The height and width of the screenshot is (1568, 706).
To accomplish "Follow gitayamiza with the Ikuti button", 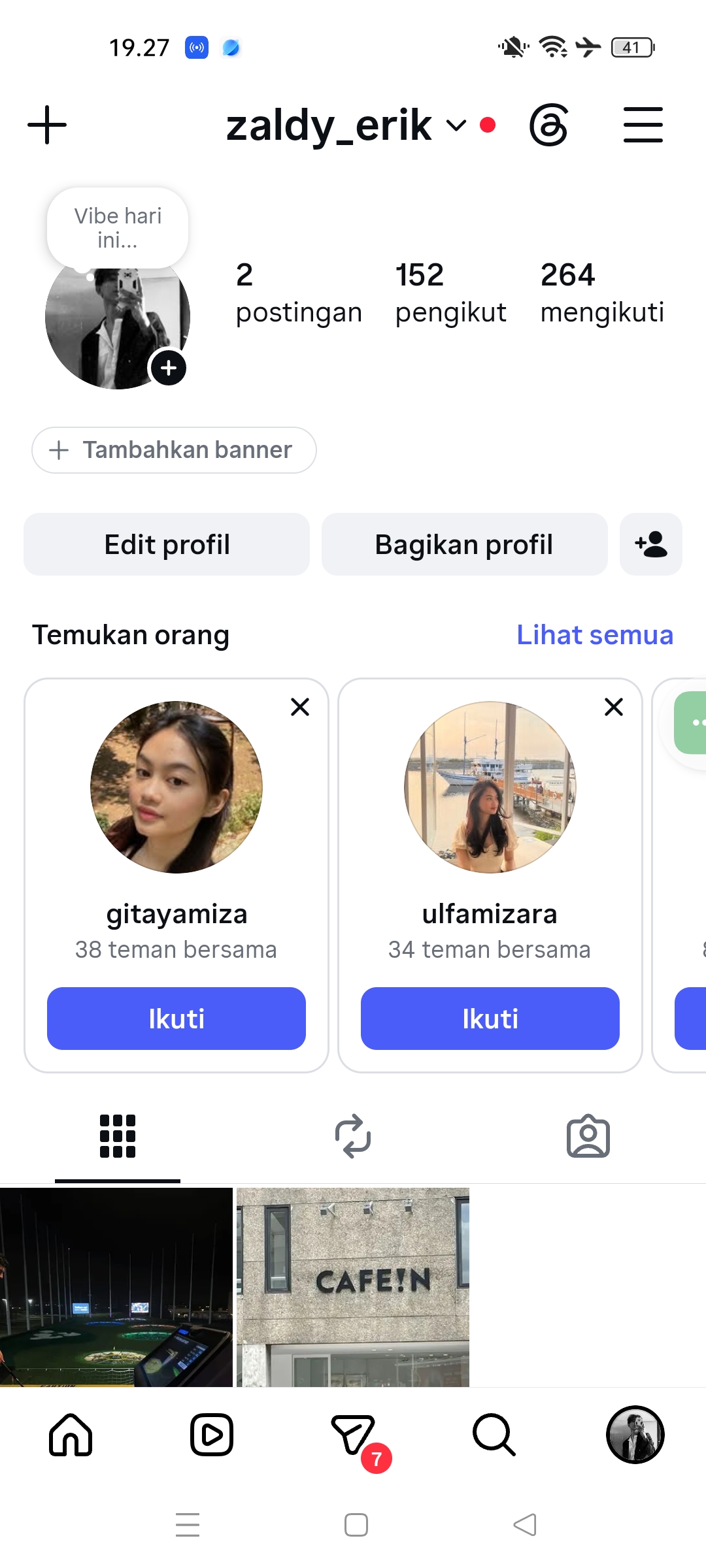I will [x=176, y=1019].
